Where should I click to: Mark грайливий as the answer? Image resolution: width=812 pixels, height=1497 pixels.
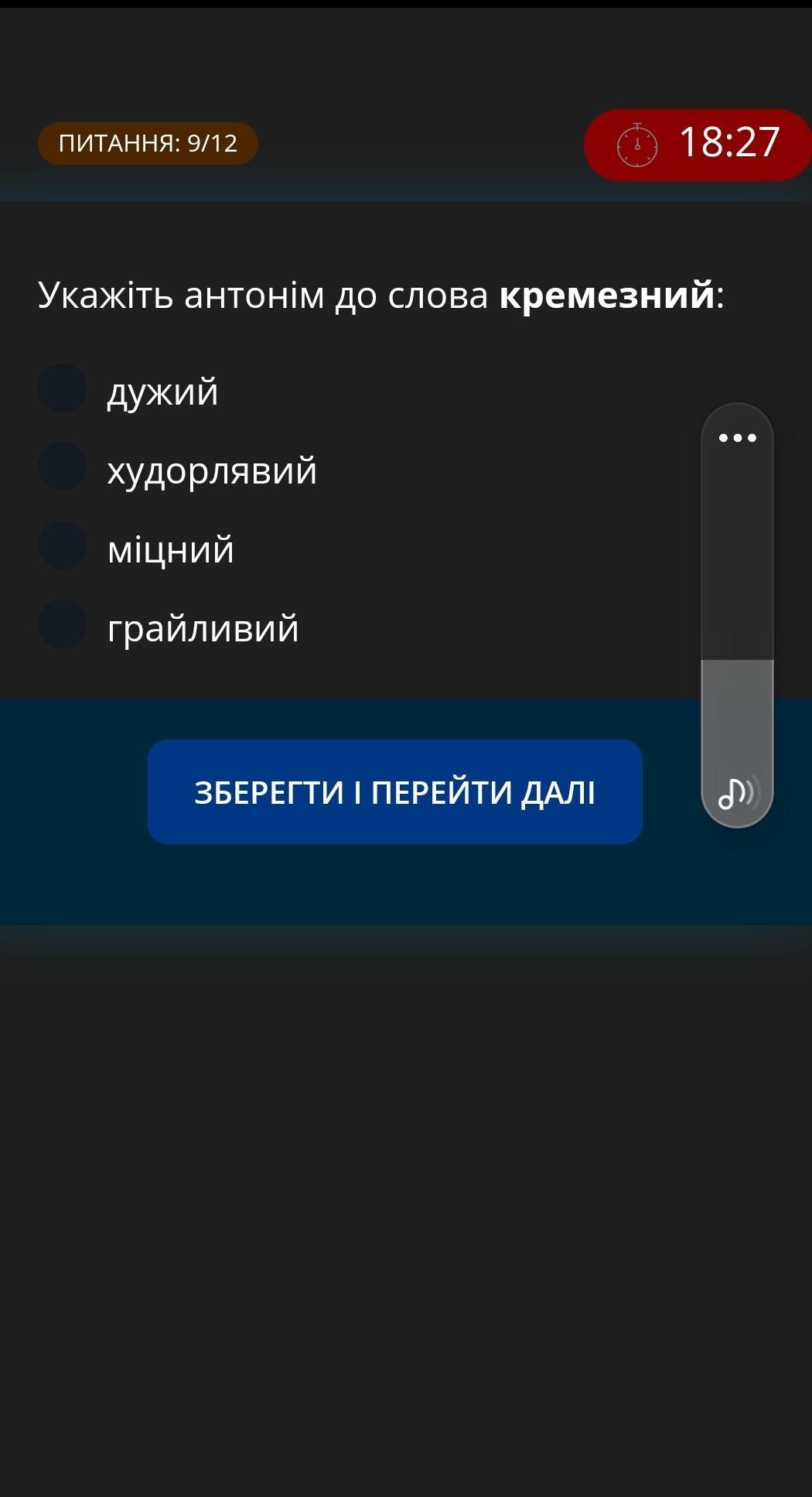point(62,625)
